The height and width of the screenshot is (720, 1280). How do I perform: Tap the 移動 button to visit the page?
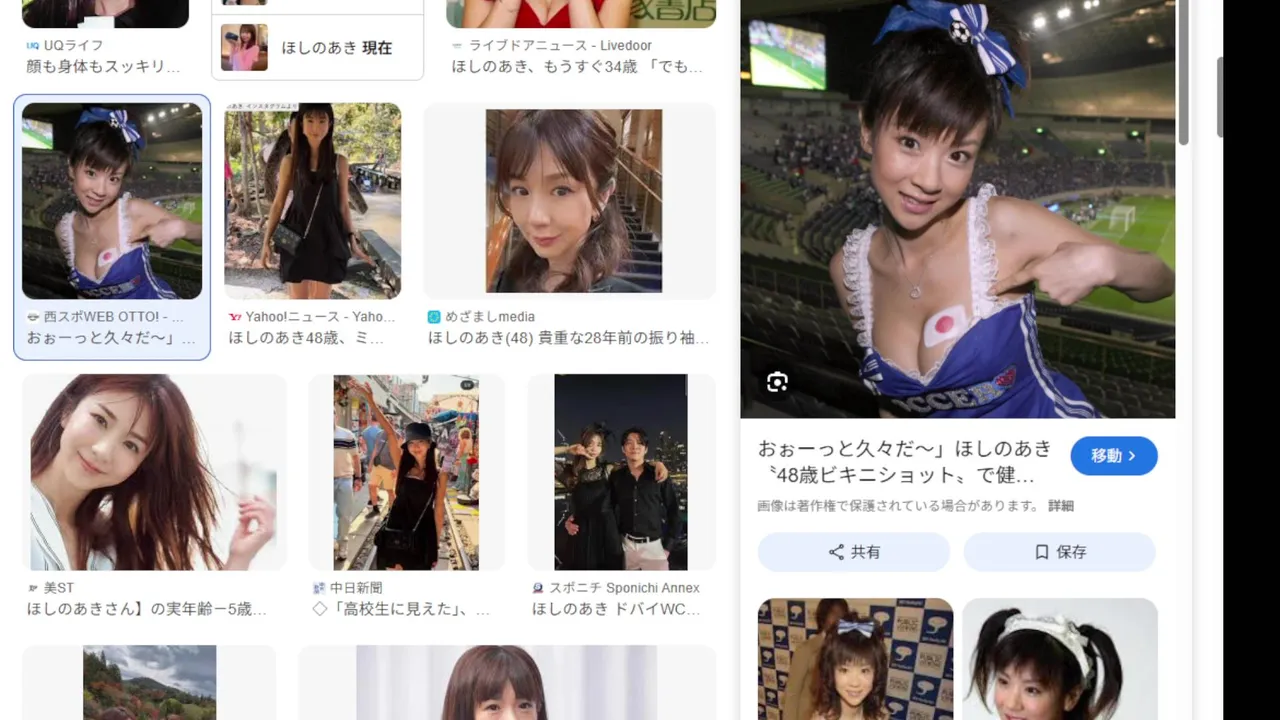1113,456
